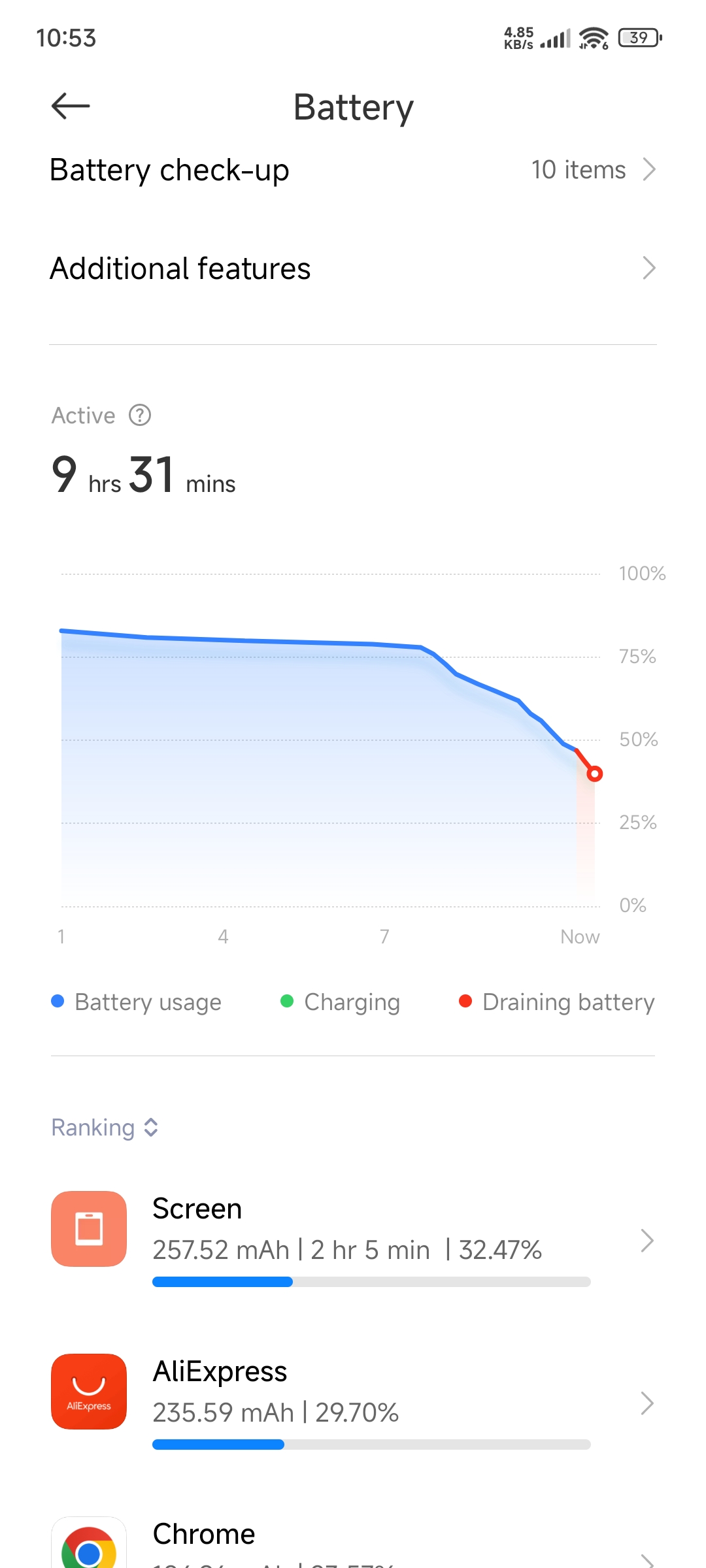Open Additional features
Image resolution: width=706 pixels, height=1568 pixels.
pos(353,269)
